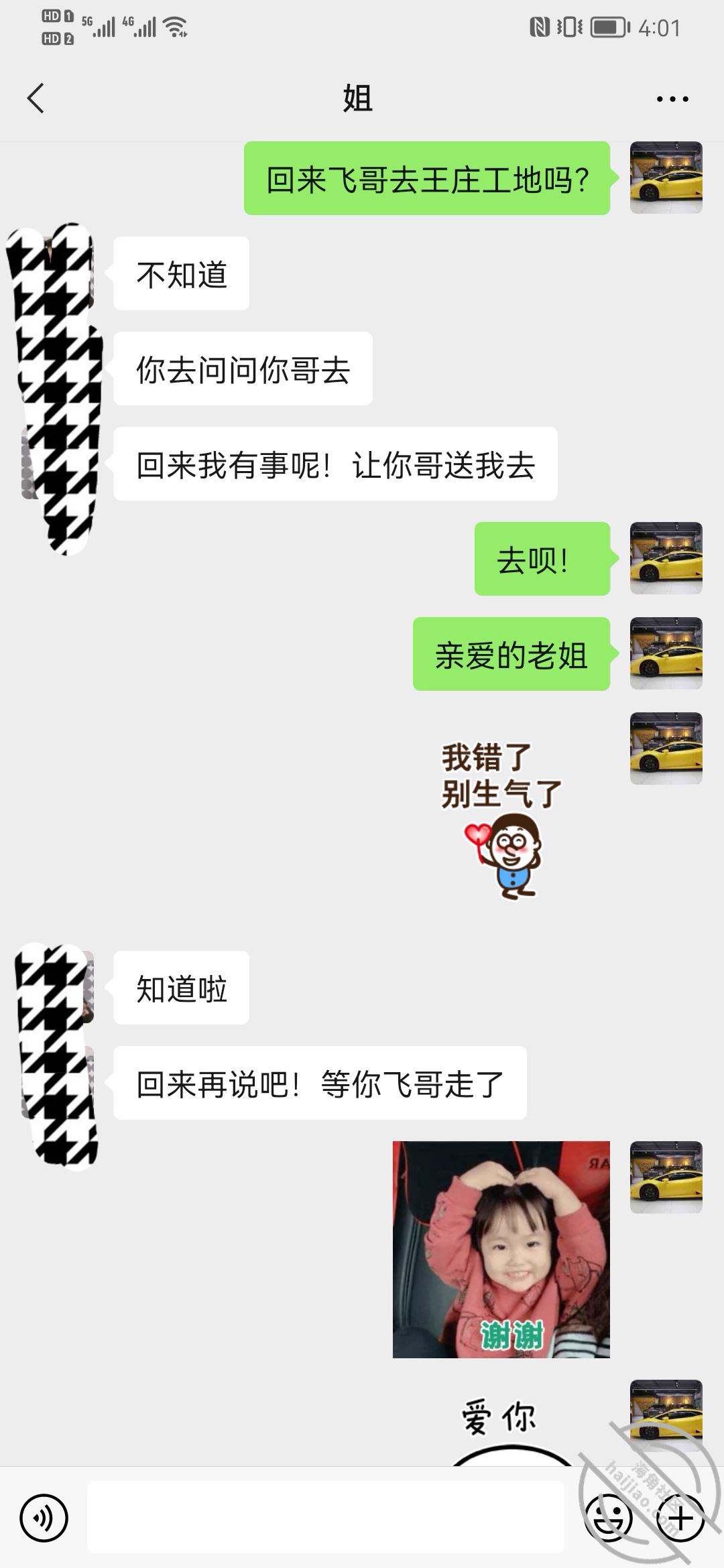Open the three-dot chat info menu
Screen dimensions: 724x1568
coord(672,99)
